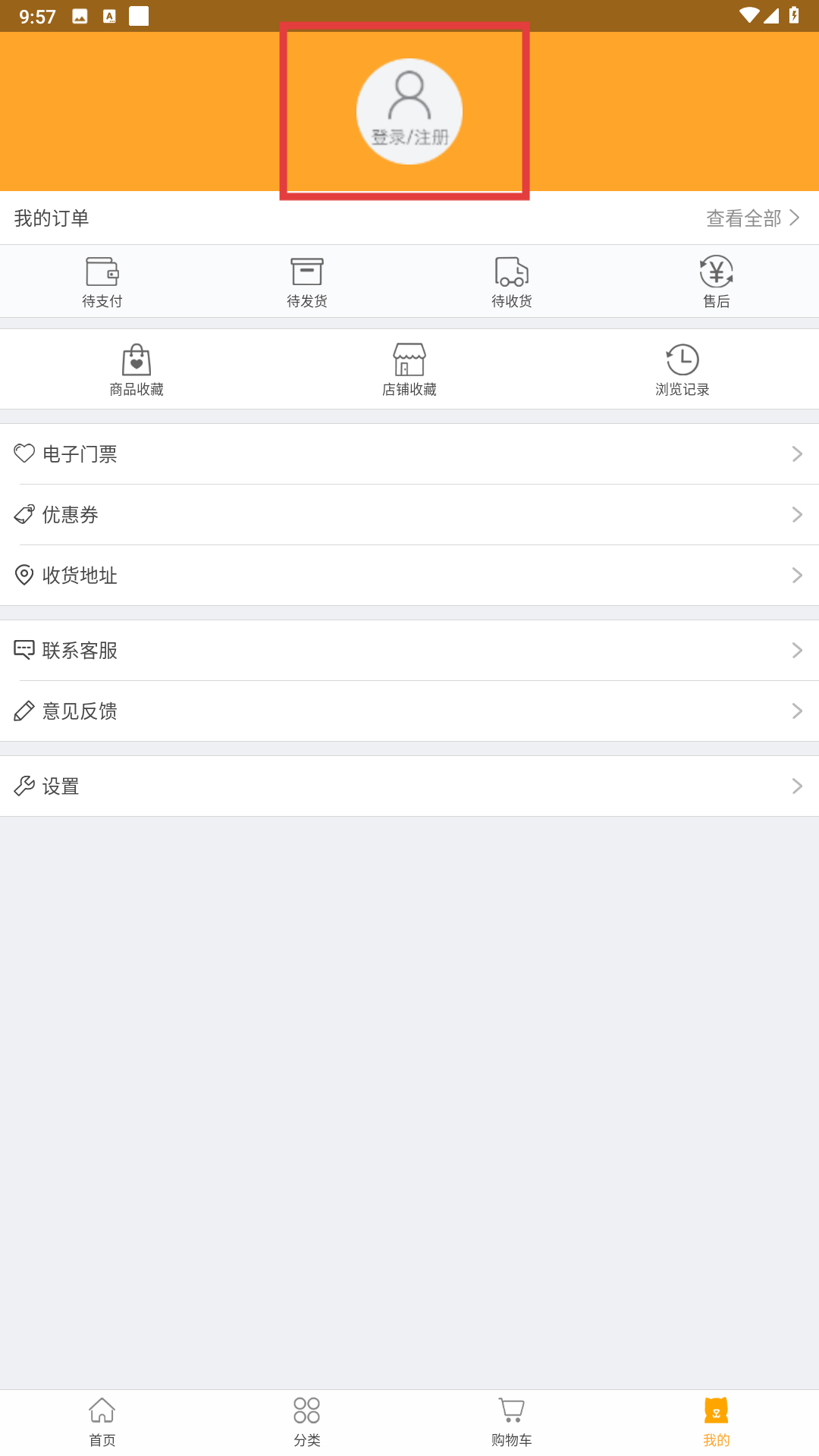The width and height of the screenshot is (819, 1456).
Task: Open 设置 settings
Action: [x=409, y=786]
